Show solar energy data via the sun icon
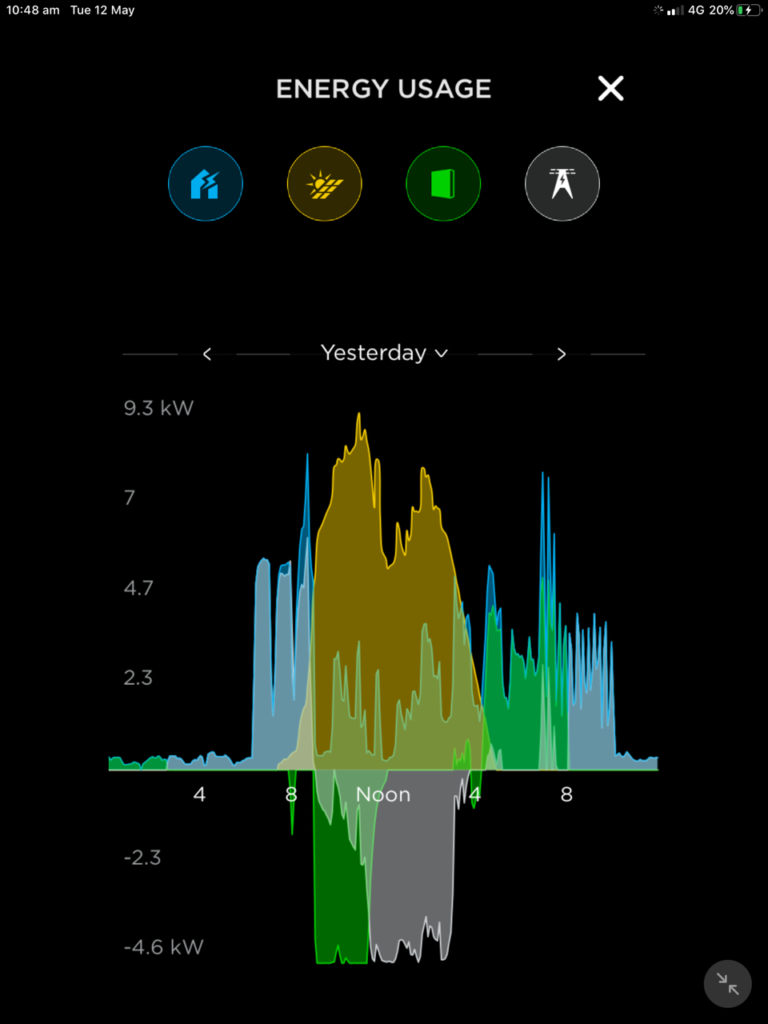This screenshot has height=1024, width=768. [324, 183]
